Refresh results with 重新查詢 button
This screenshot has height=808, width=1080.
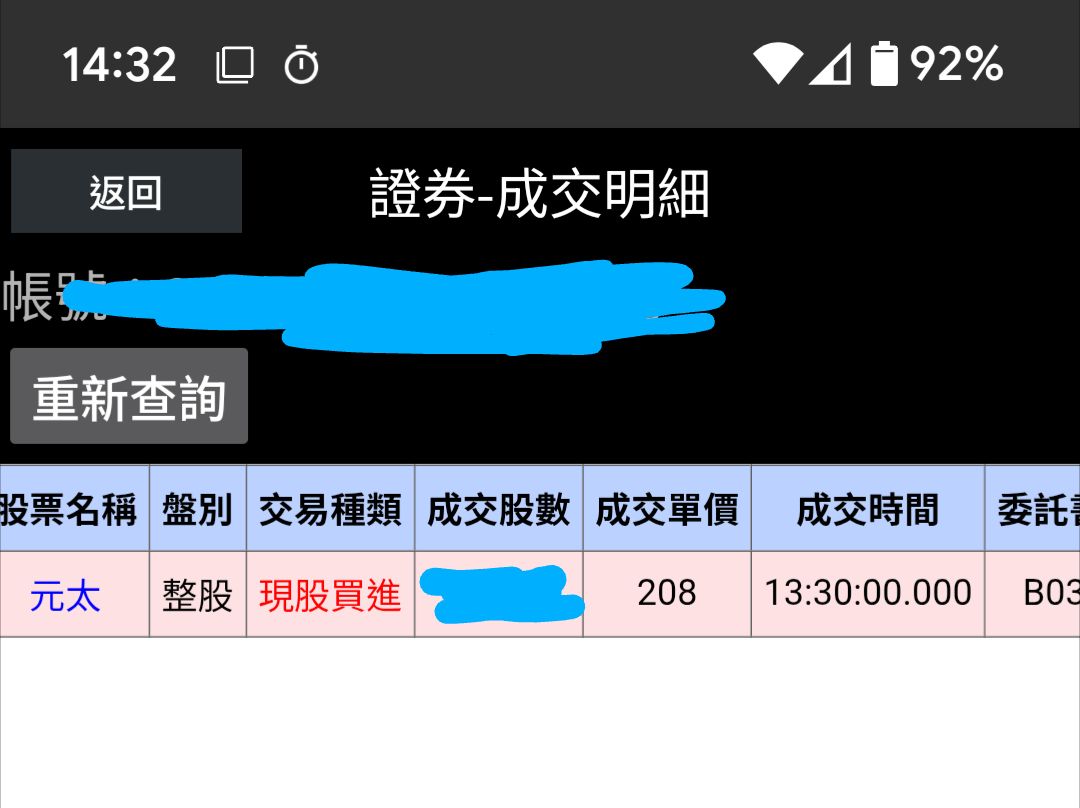pyautogui.click(x=129, y=396)
